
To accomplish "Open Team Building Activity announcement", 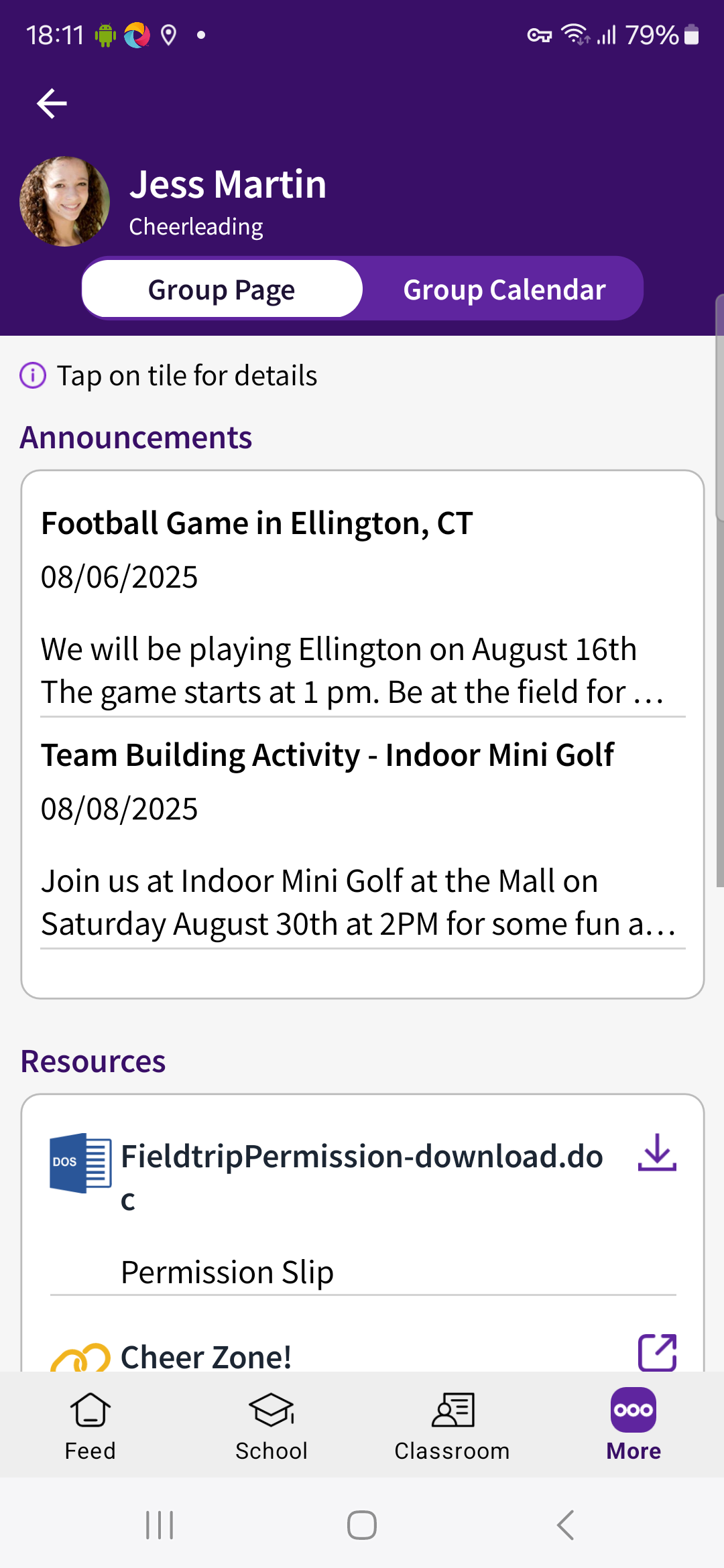I will 362,838.
